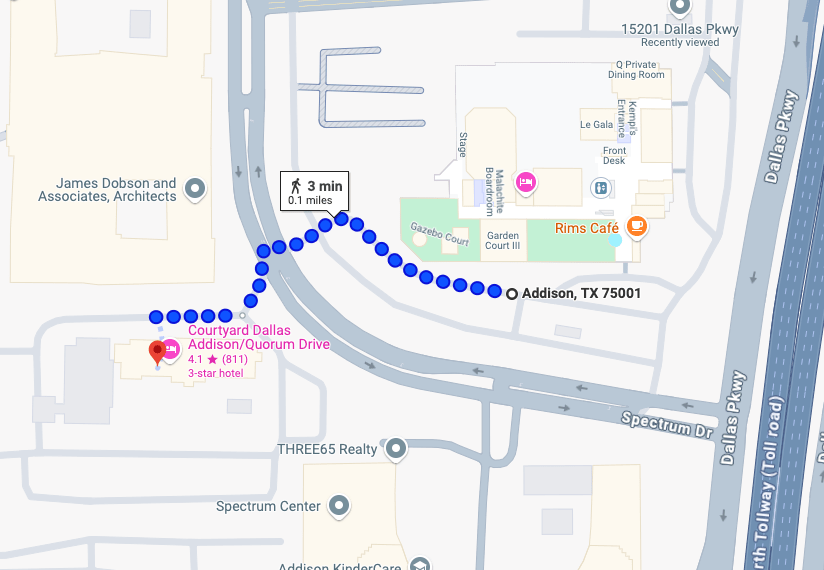
Task: Open Addison KinderCare marker
Action: click(x=421, y=565)
